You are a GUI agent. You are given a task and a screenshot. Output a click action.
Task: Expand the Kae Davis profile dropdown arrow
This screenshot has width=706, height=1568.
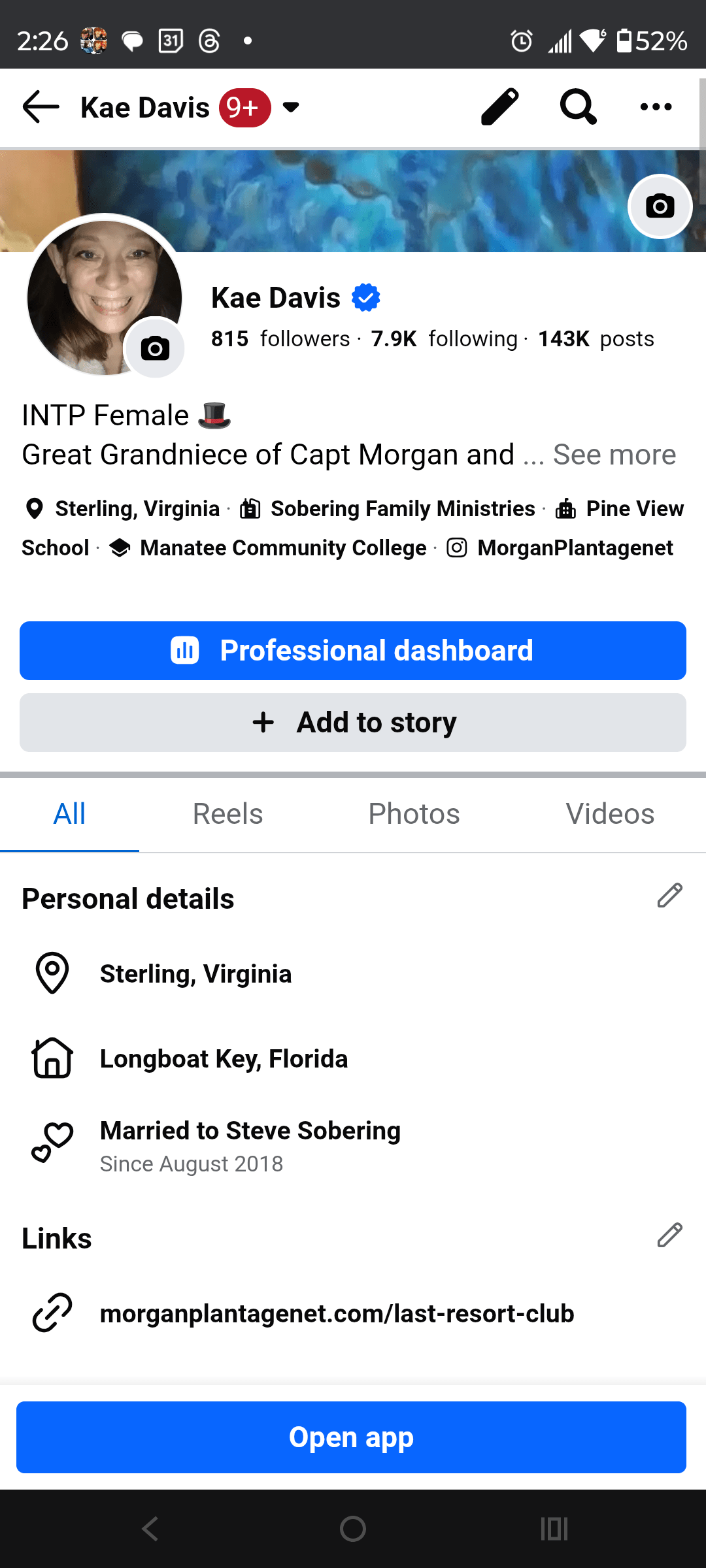(291, 108)
